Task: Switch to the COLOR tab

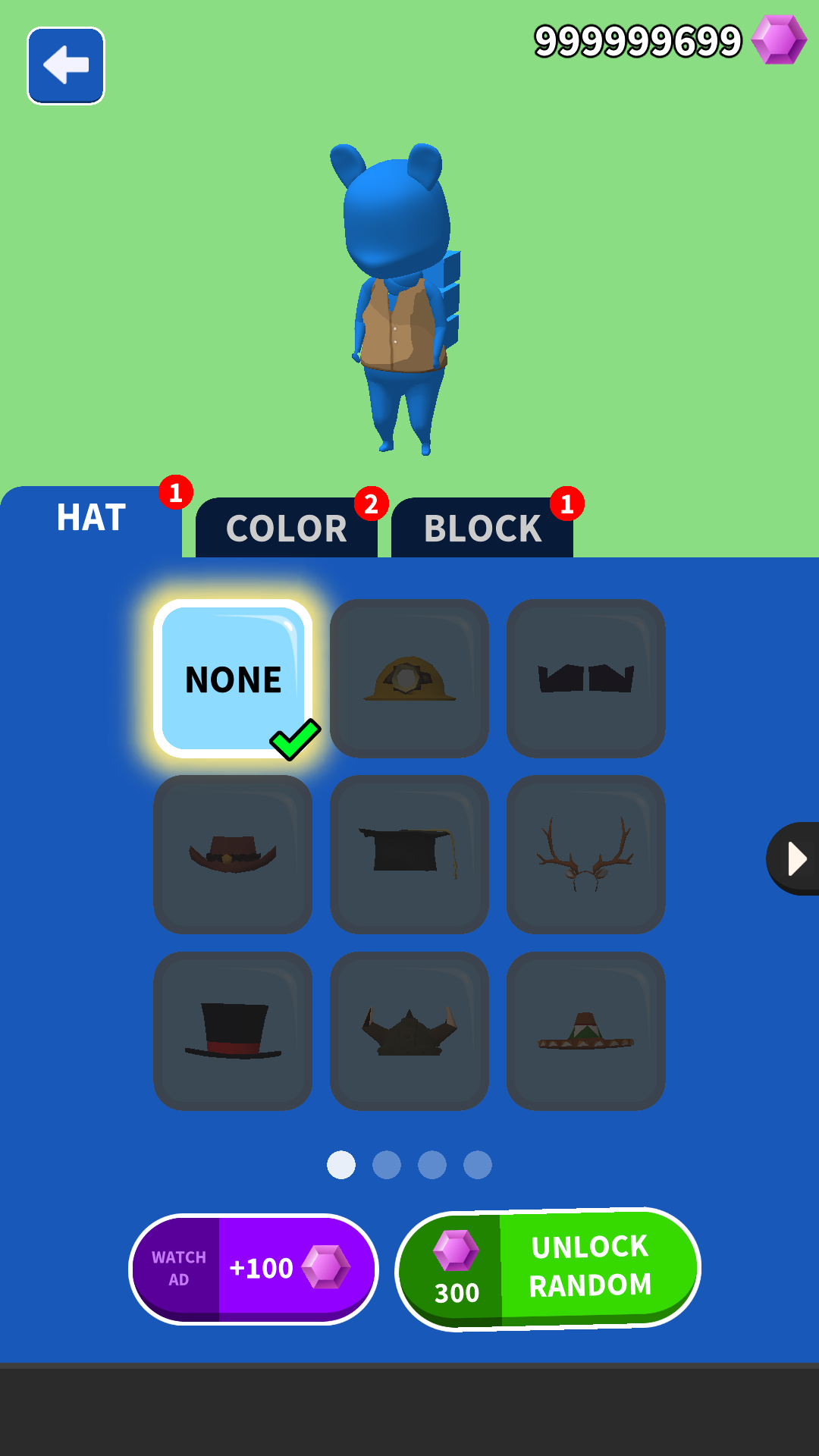Action: pyautogui.click(x=287, y=528)
